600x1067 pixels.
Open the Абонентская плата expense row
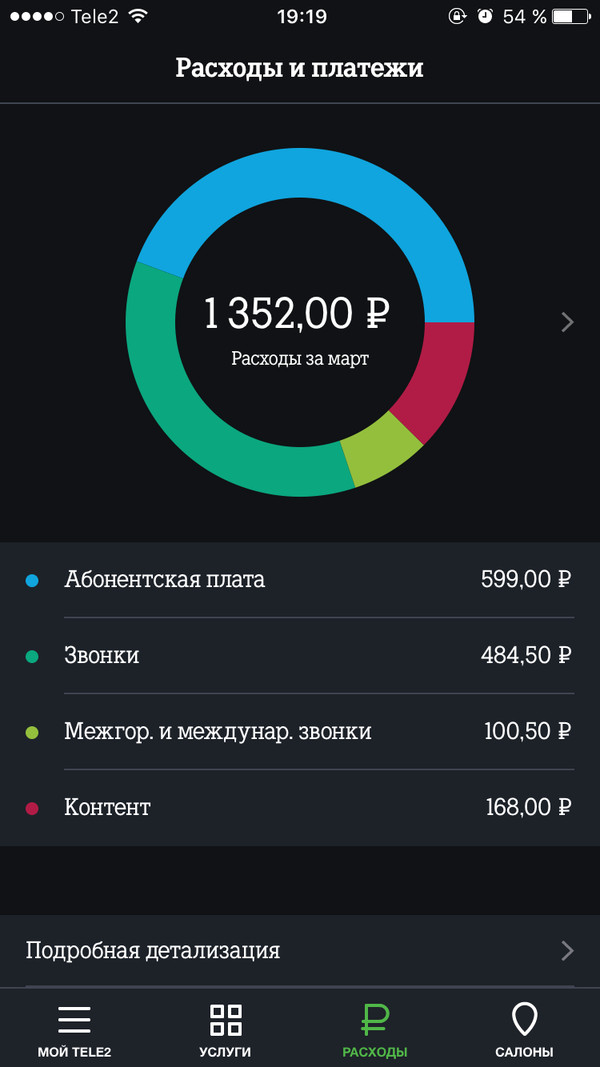point(300,579)
